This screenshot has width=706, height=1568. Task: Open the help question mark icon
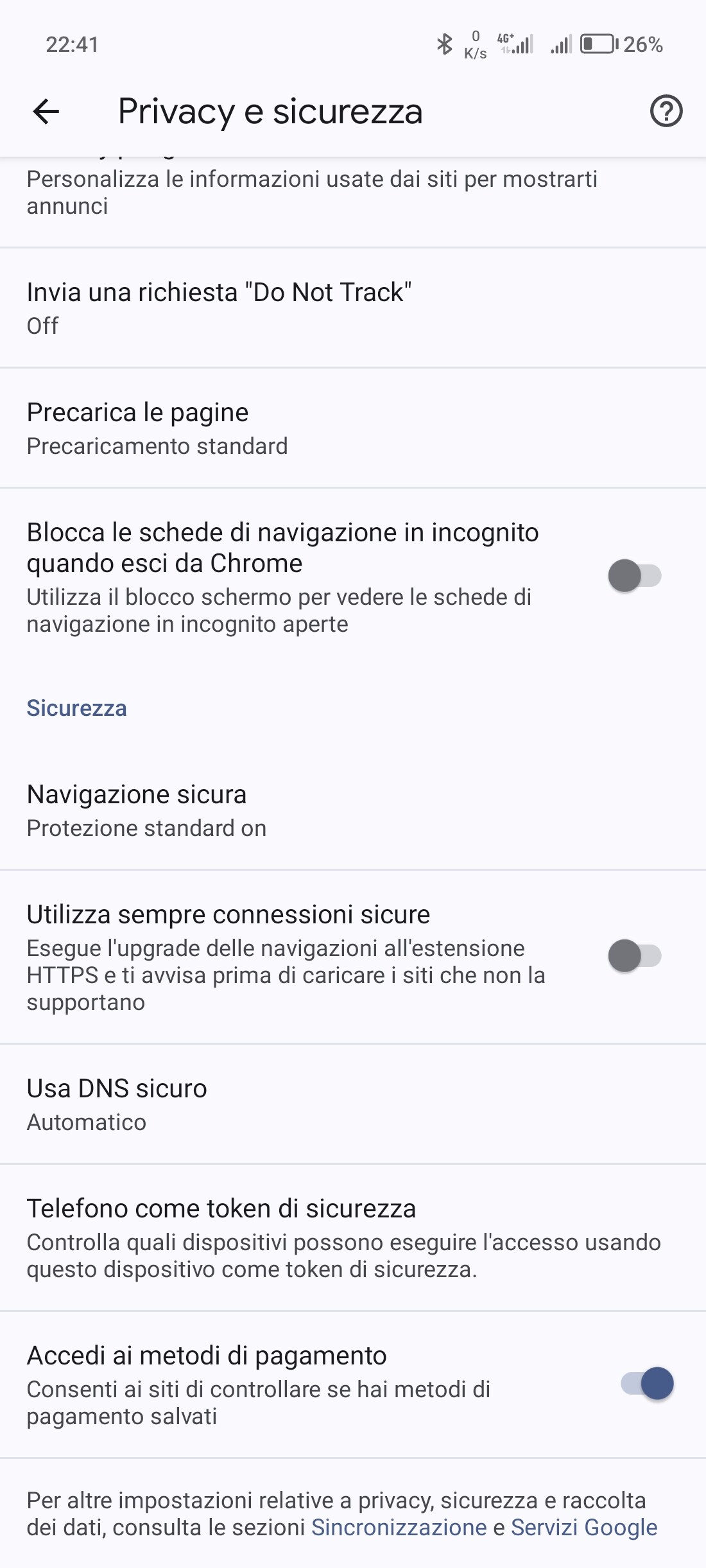point(666,111)
